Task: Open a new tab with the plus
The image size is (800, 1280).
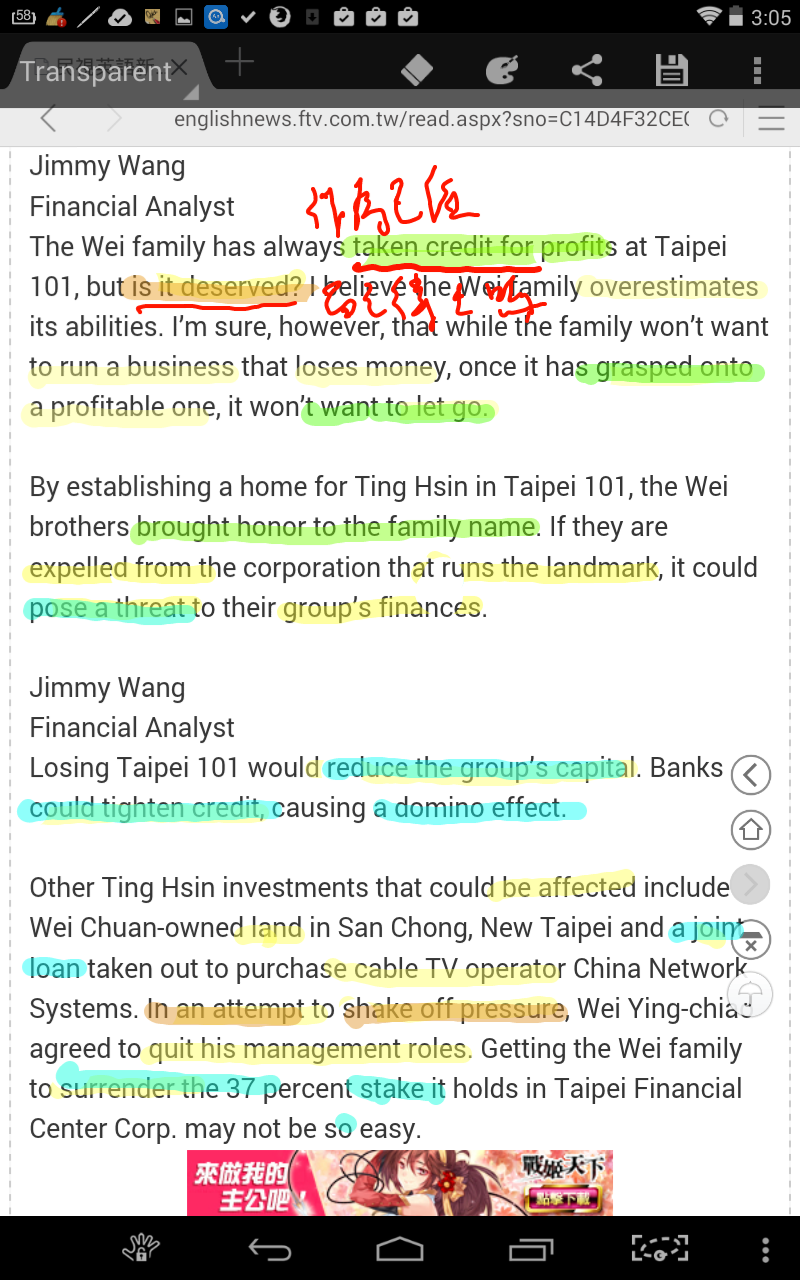Action: (239, 63)
